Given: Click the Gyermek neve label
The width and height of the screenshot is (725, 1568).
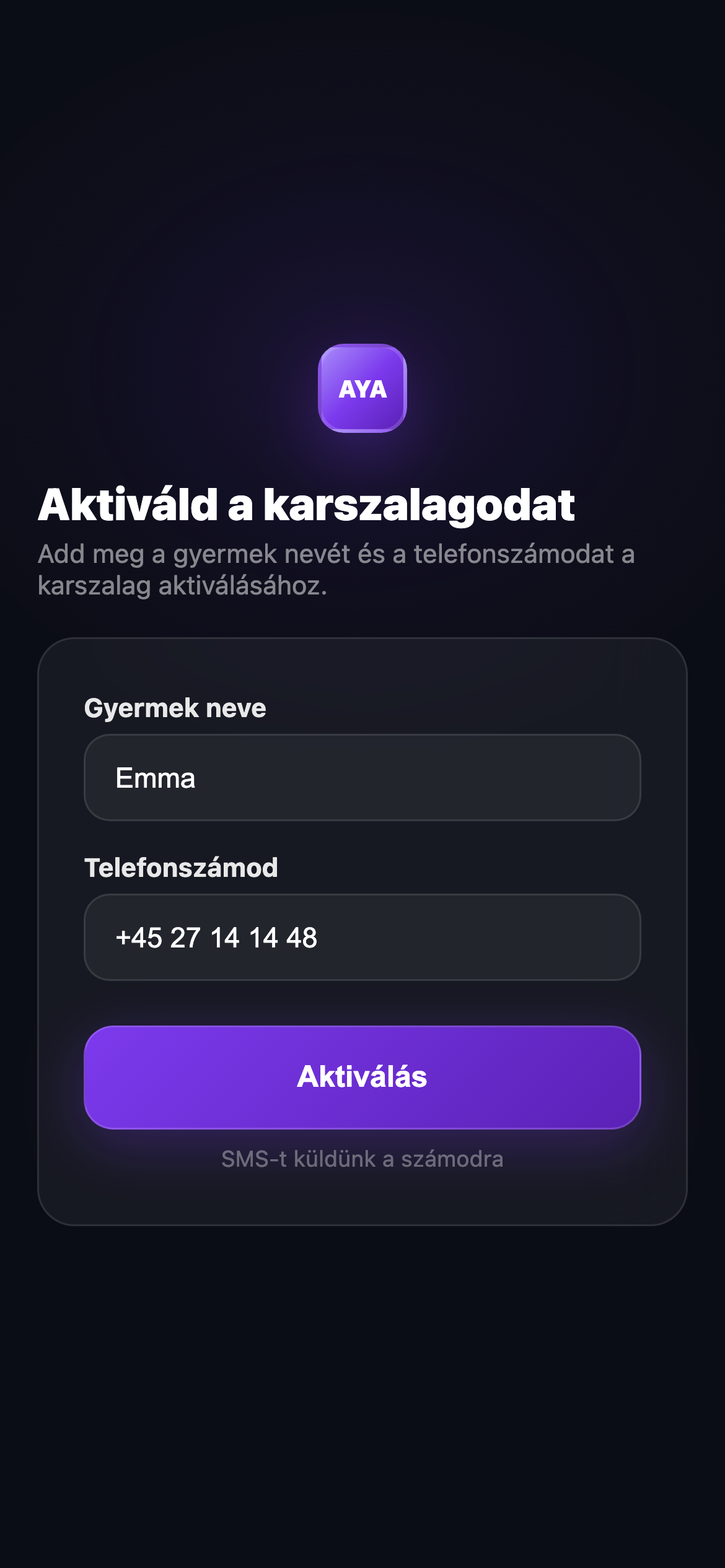Looking at the screenshot, I should [175, 708].
